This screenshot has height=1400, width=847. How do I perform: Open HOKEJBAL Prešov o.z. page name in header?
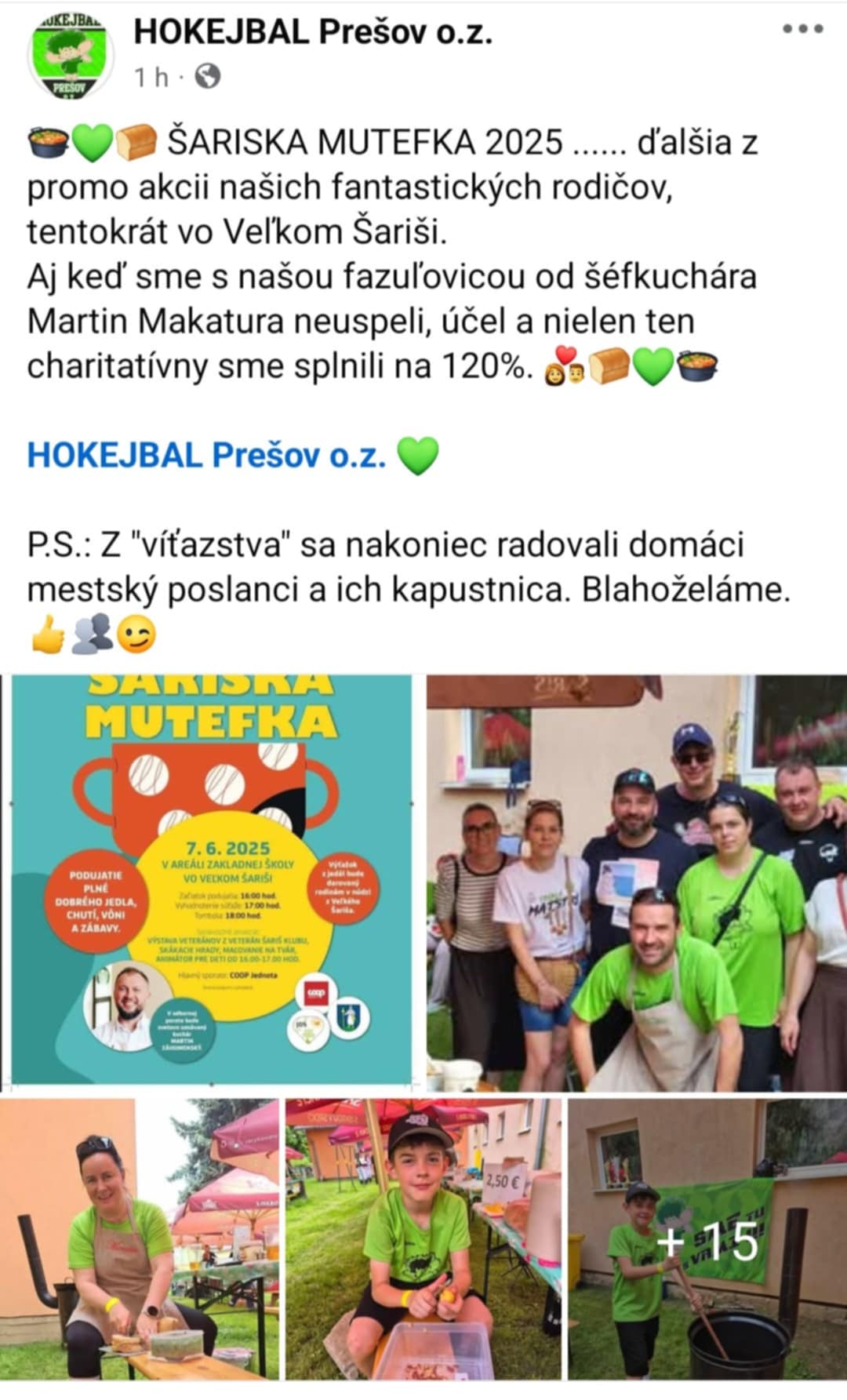pyautogui.click(x=313, y=32)
